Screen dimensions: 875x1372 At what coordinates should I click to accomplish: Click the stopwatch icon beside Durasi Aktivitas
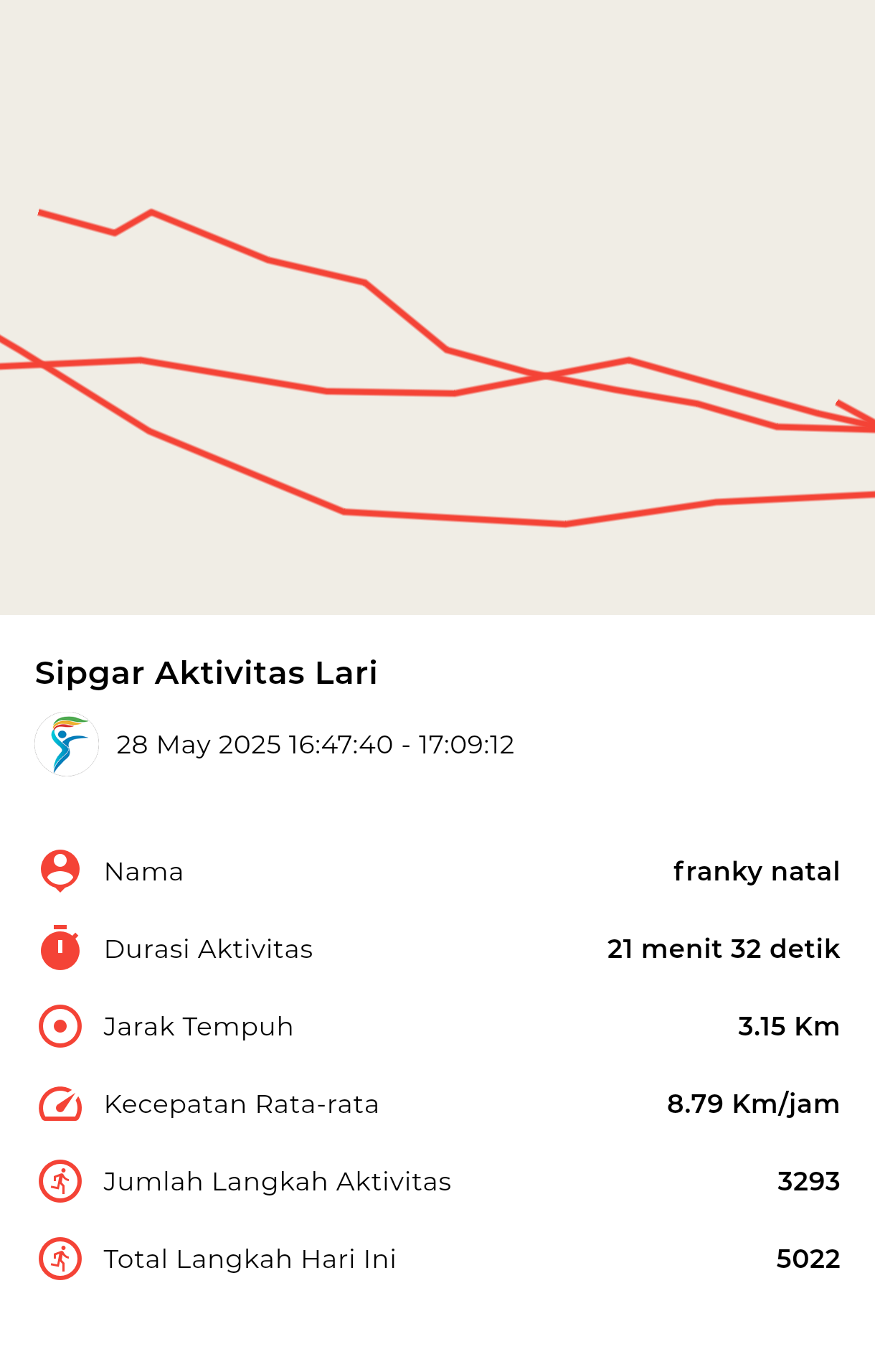[x=60, y=949]
